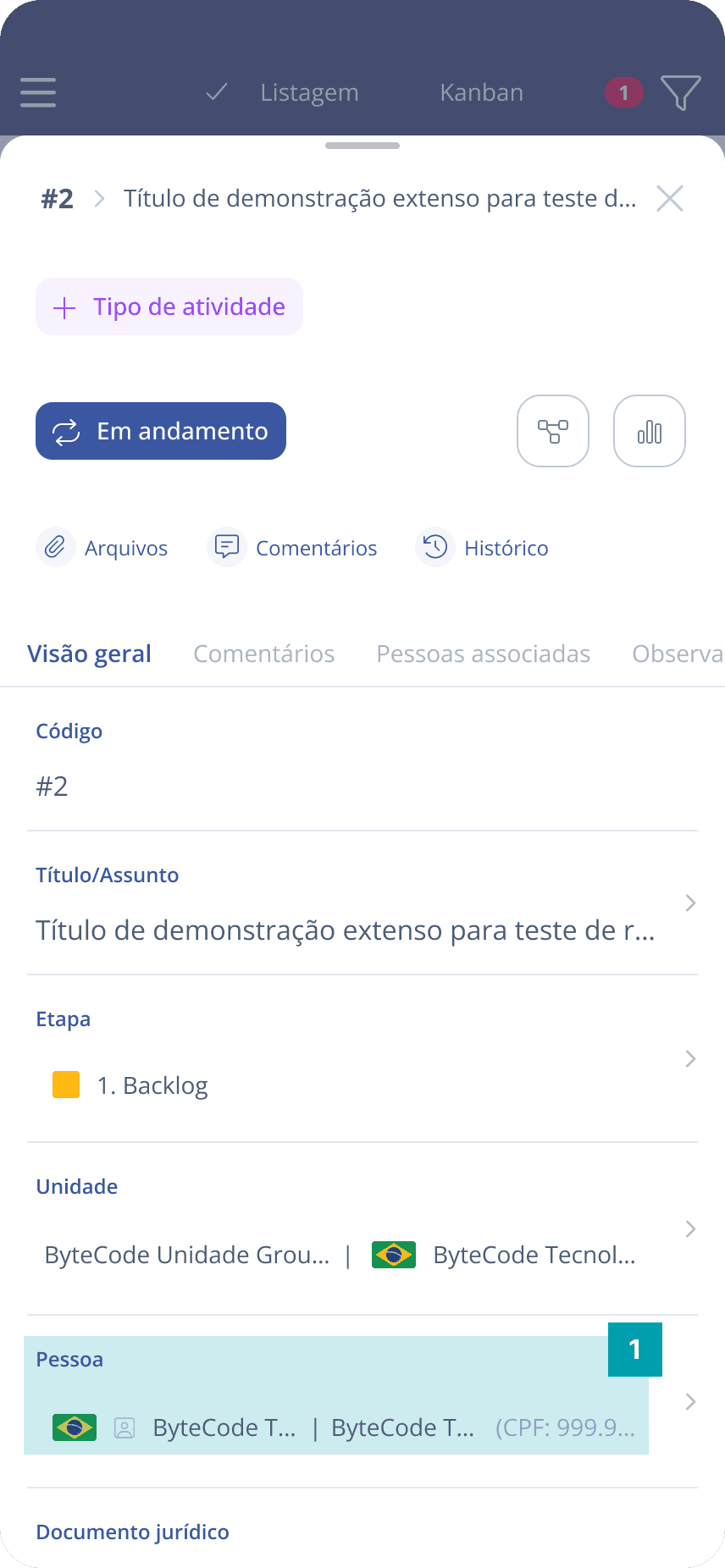Switch to Kanban view
Screen dimensions: 725x1568
(x=481, y=92)
